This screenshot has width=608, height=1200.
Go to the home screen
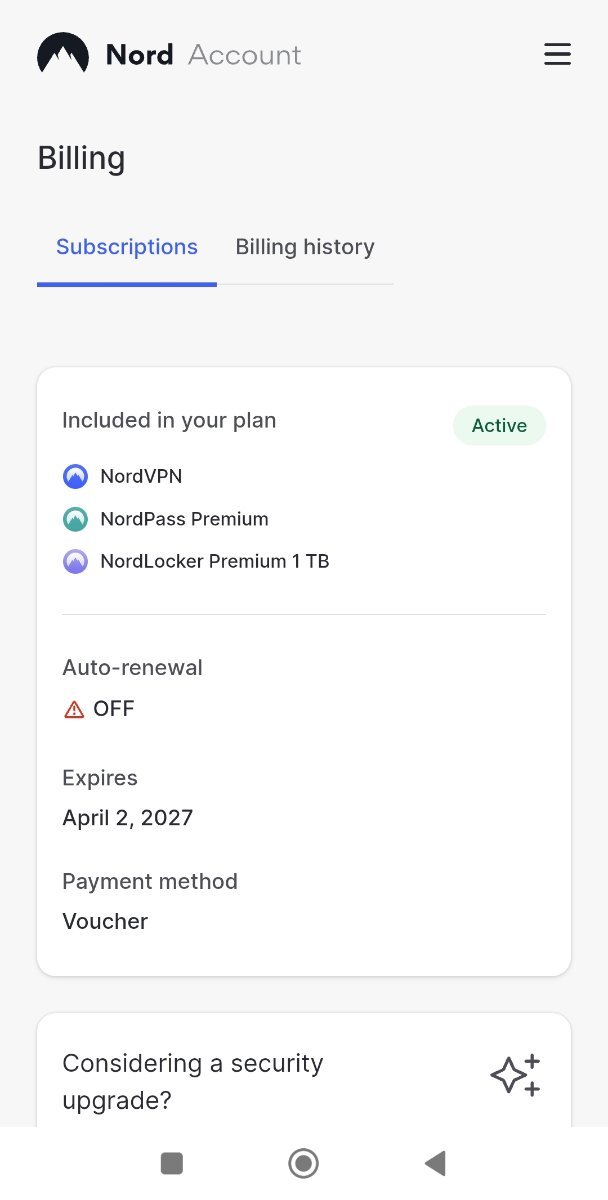pos(303,1163)
